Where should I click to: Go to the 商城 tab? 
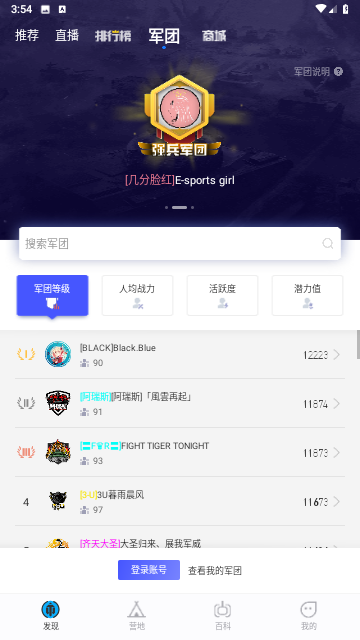click(214, 36)
